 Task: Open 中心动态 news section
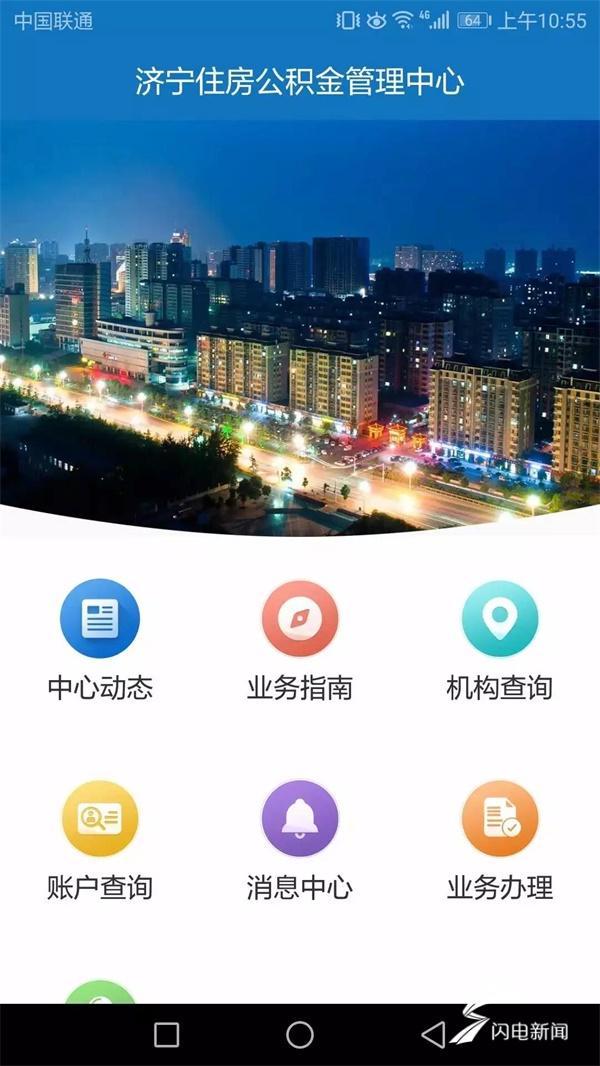coord(100,619)
